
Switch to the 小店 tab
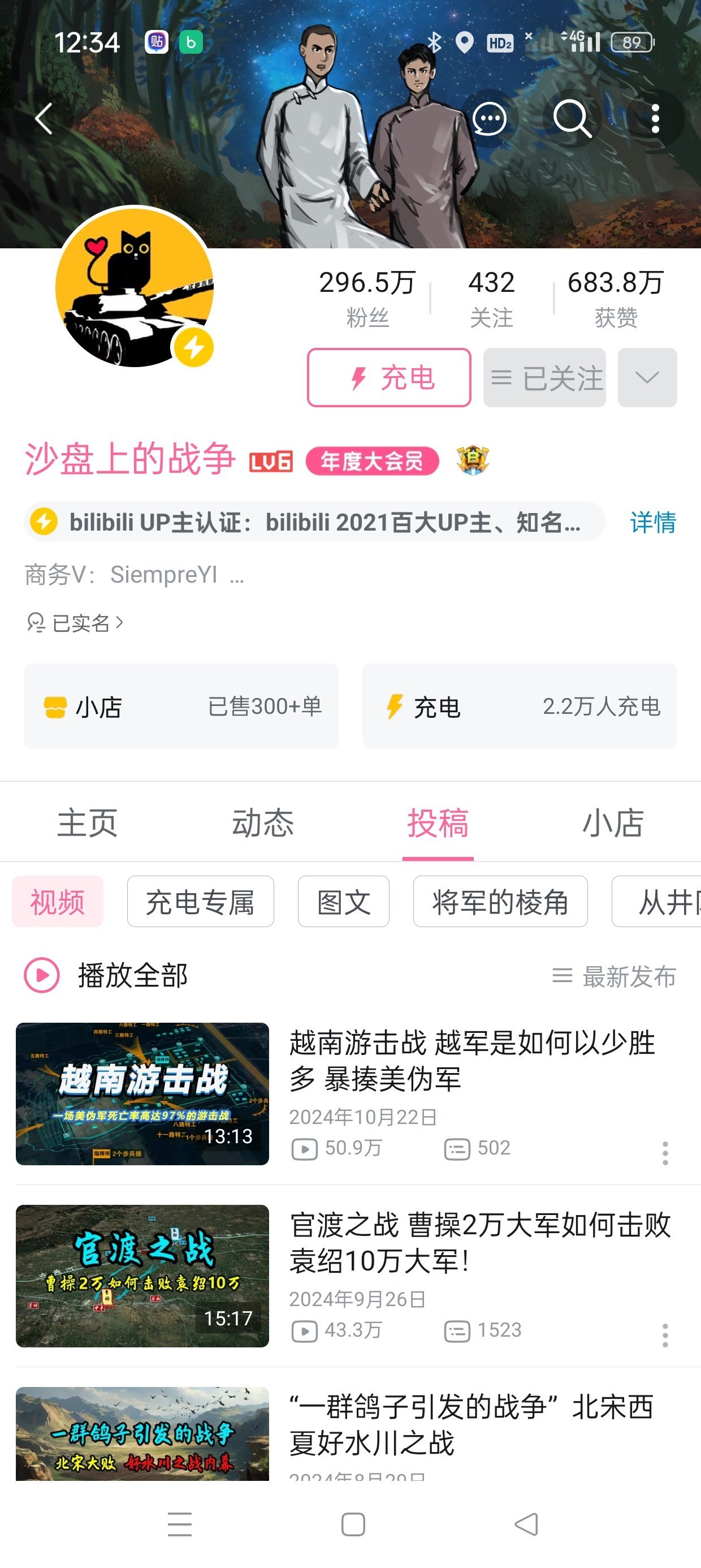[x=613, y=823]
